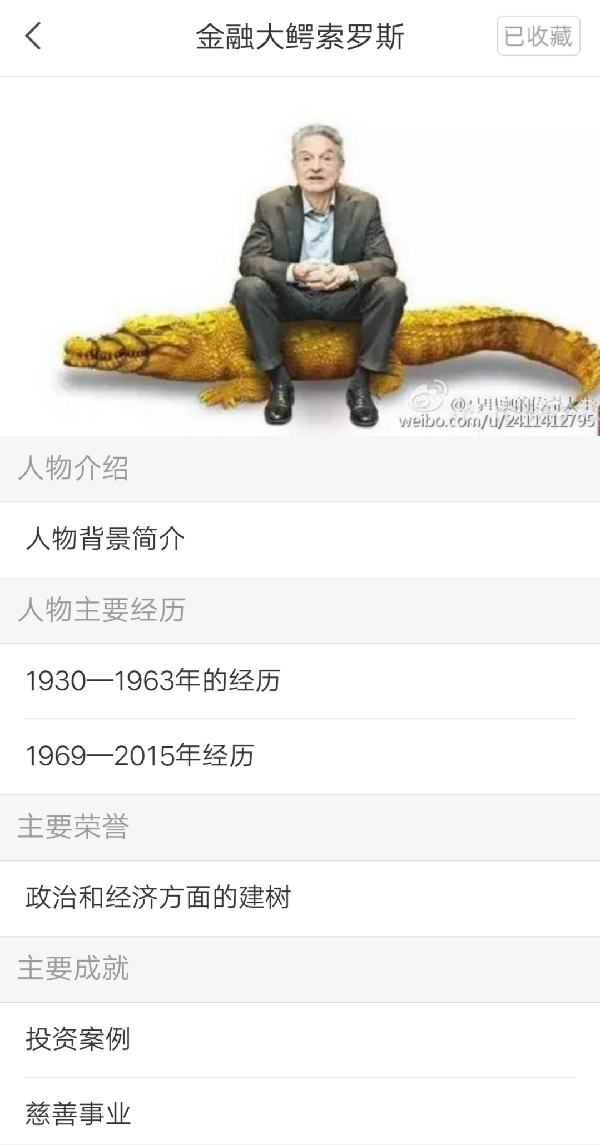The image size is (600, 1145).
Task: Tap the 已收藏 favorite button
Action: tap(538, 37)
